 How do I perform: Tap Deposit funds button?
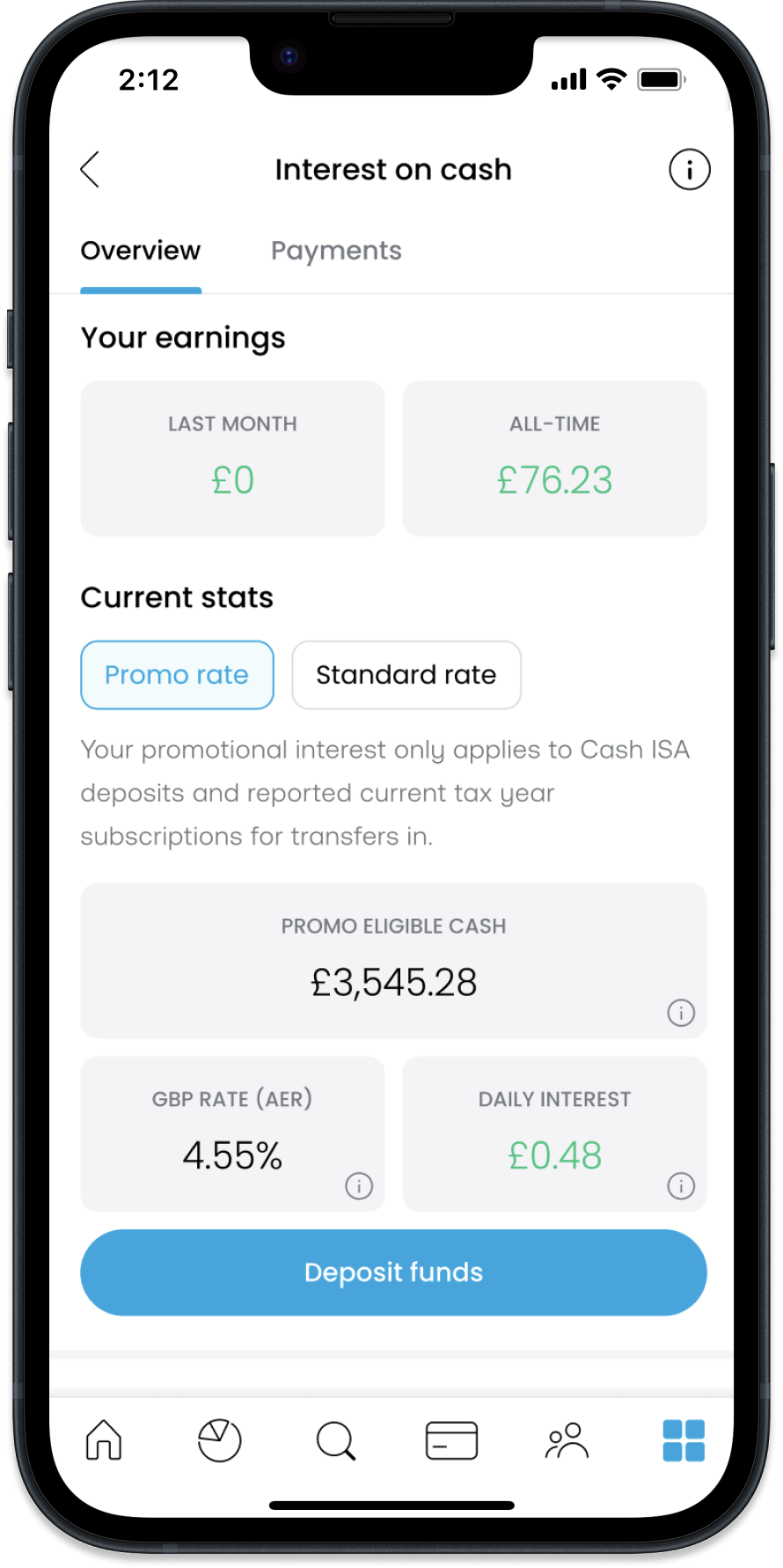point(393,1272)
